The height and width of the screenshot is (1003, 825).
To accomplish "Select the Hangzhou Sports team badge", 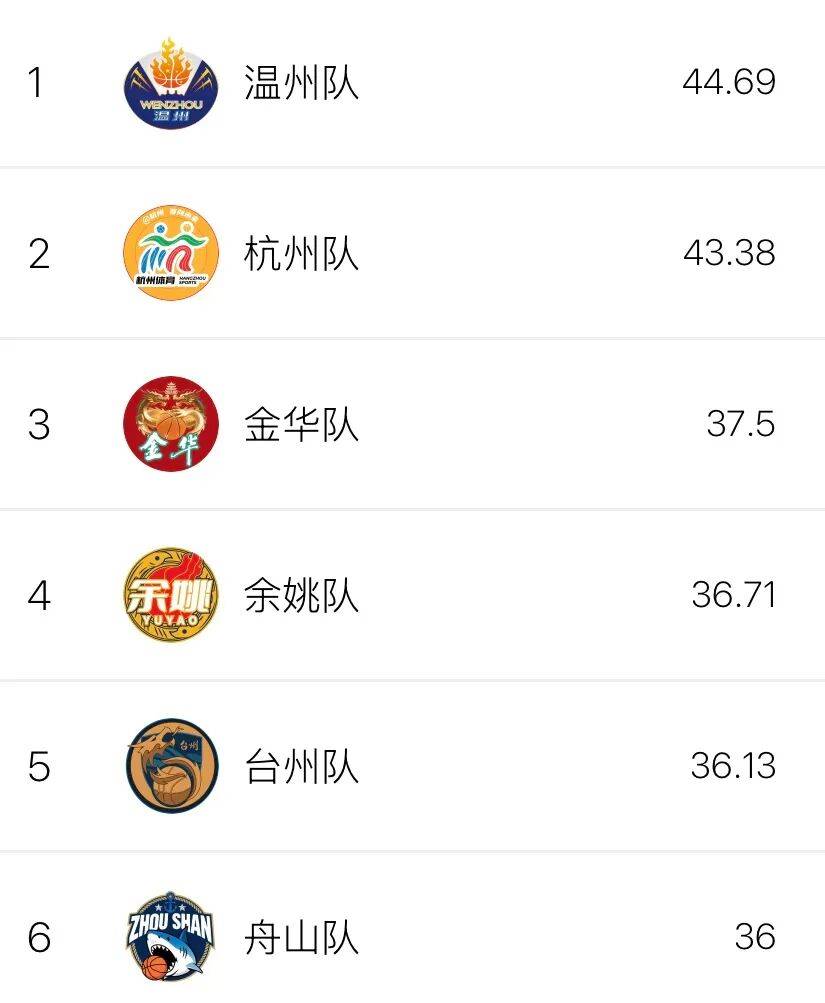I will click(x=170, y=251).
